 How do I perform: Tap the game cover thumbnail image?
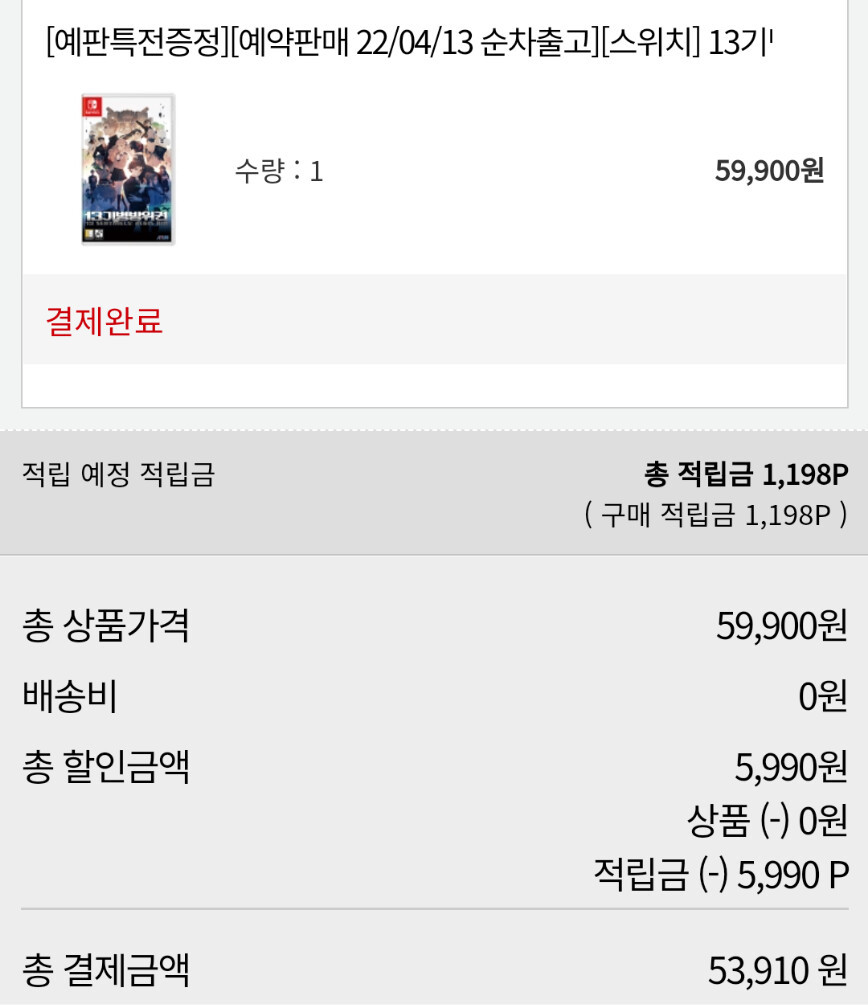pyautogui.click(x=128, y=170)
